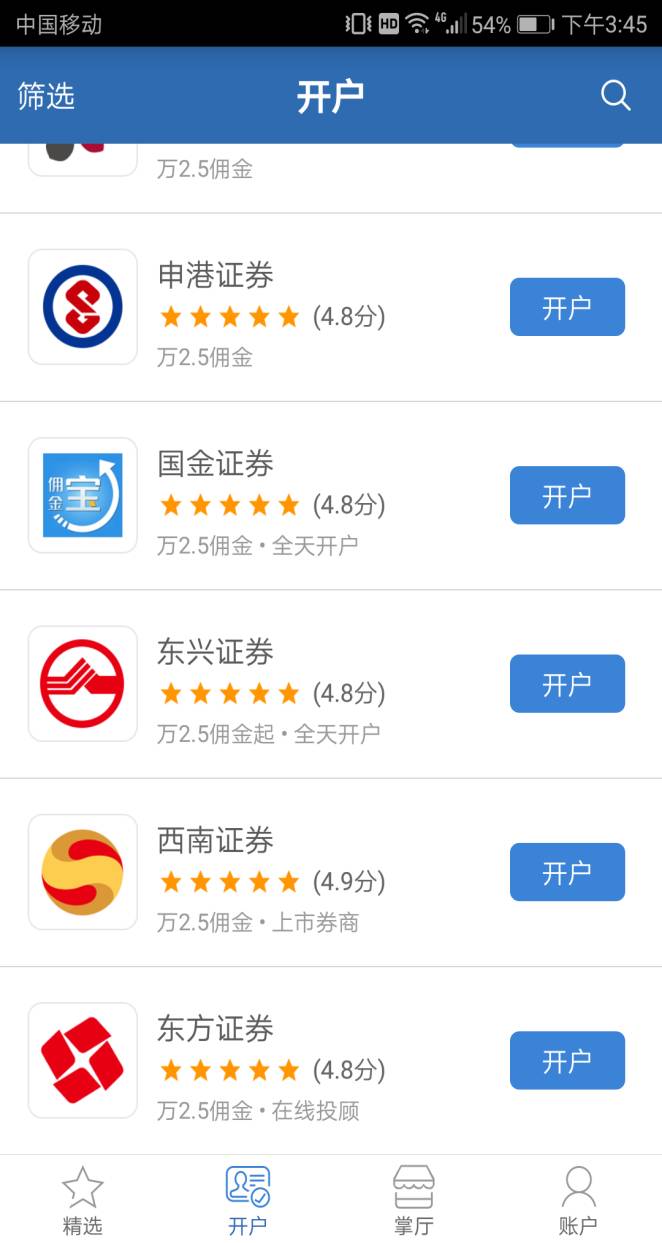
Task: Switch to the 掌厅 tab
Action: 413,1200
